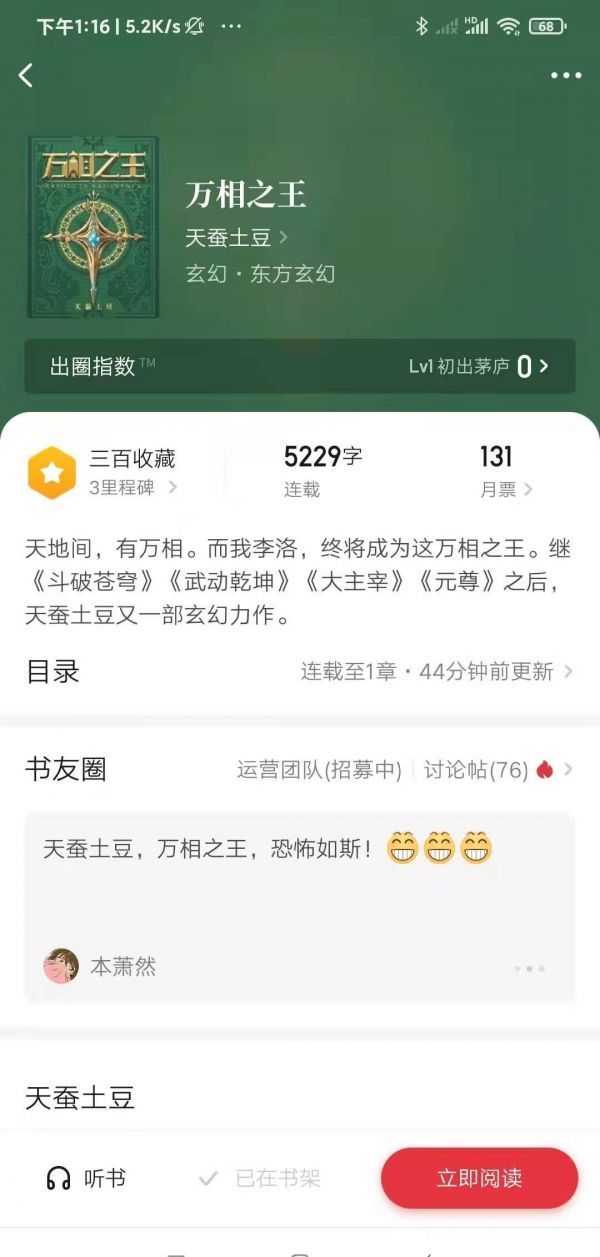Open the 目录 chapter list

pos(299,671)
